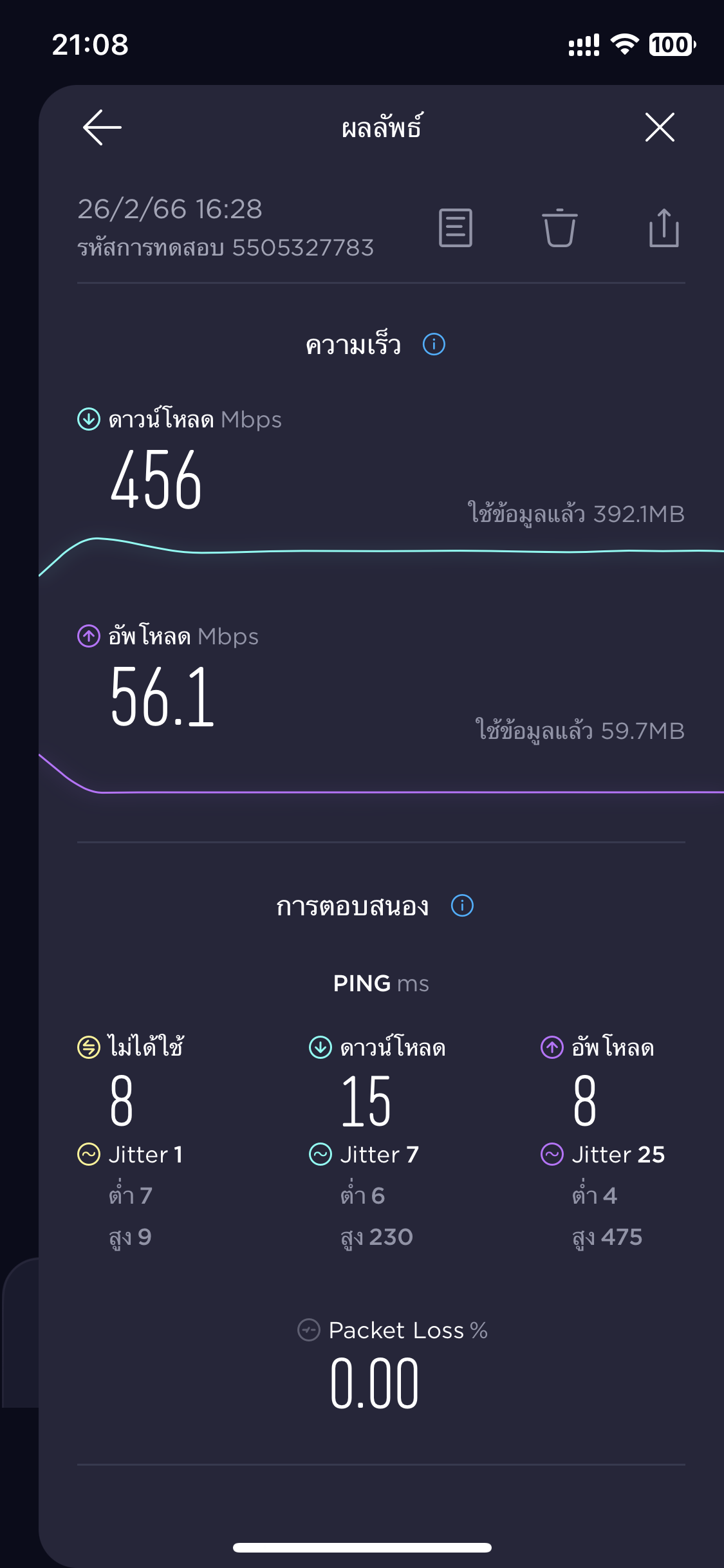This screenshot has width=724, height=1568.
Task: Share this speed test result
Action: (664, 227)
